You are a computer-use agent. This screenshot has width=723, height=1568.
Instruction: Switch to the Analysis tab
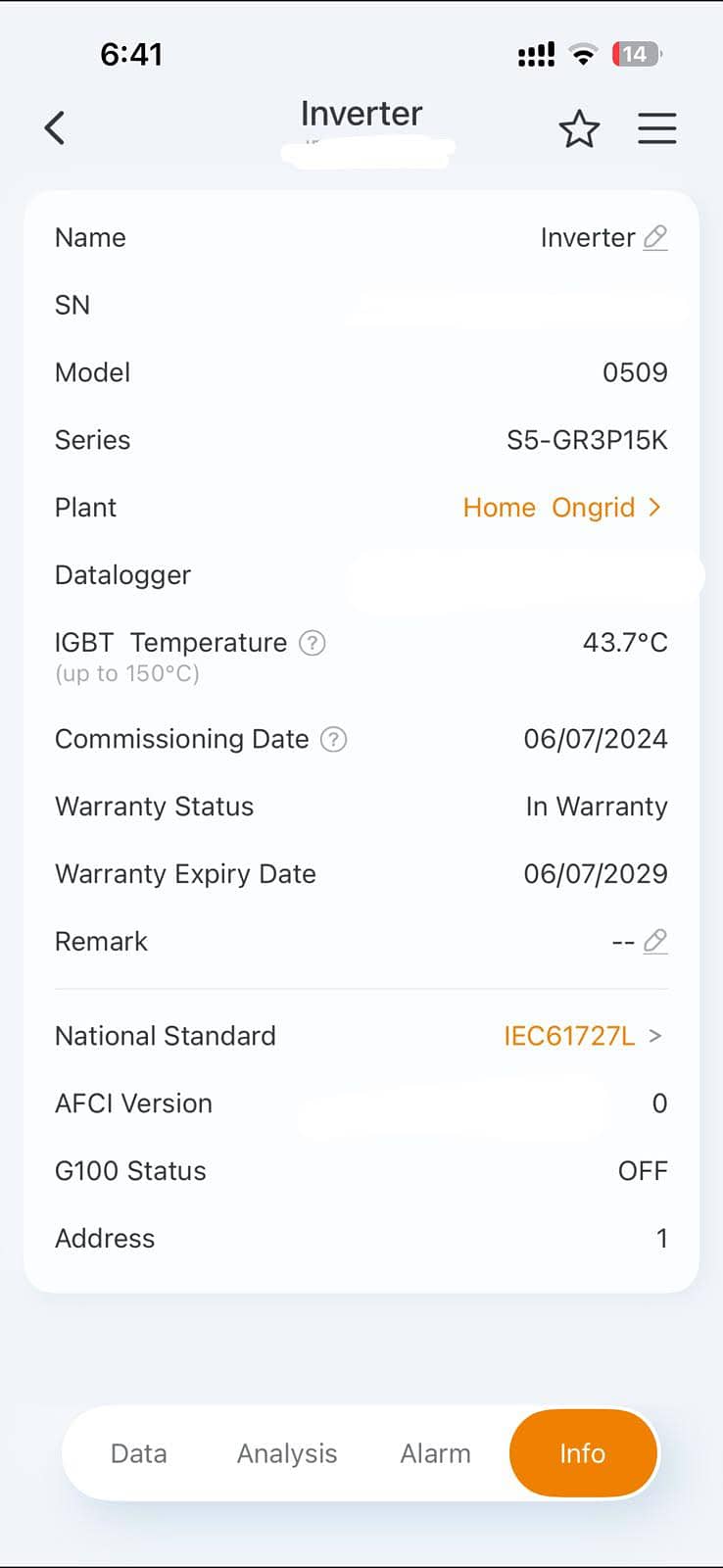pyautogui.click(x=287, y=1453)
